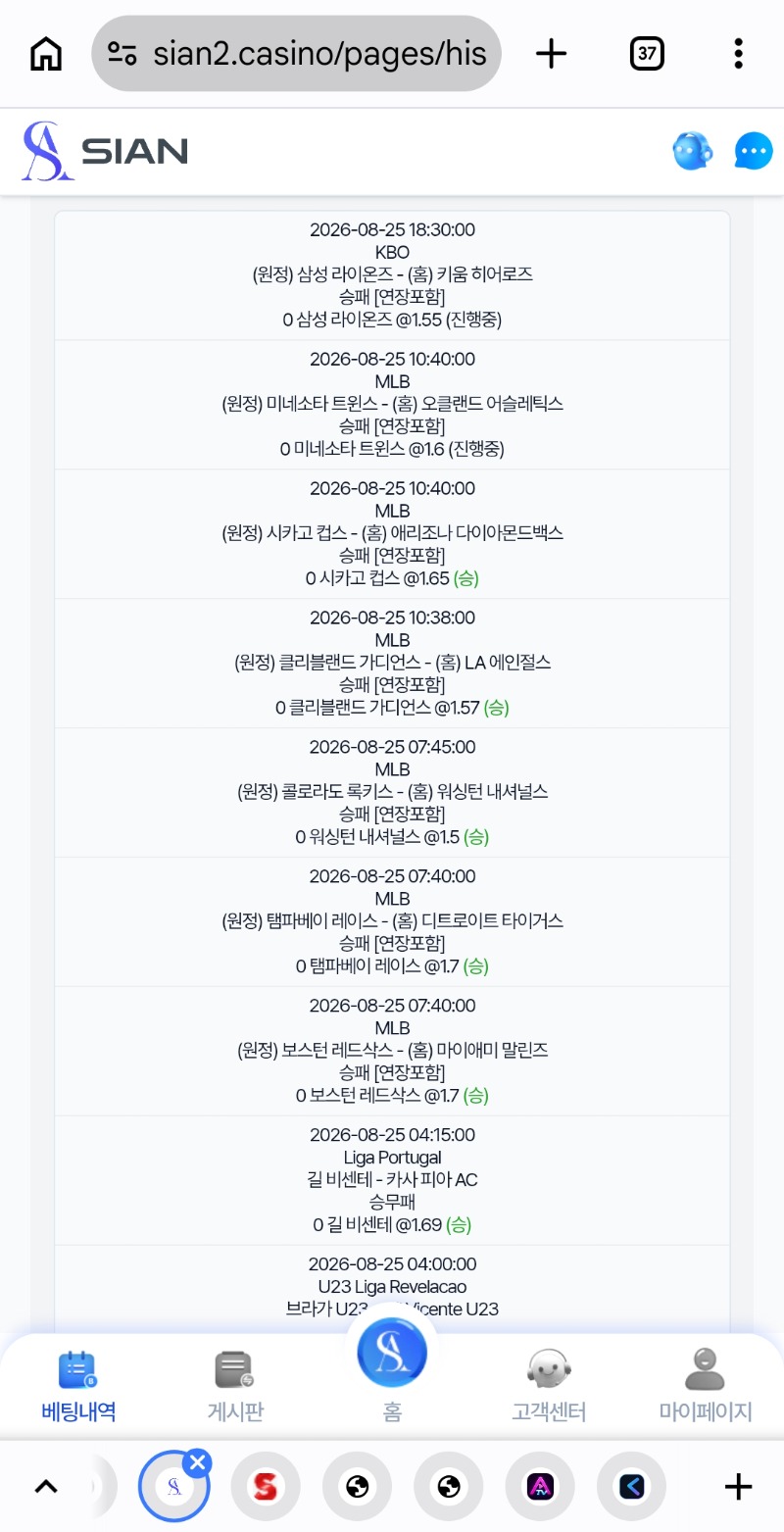Close the current SIAN tab thumbnail
This screenshot has height=1532, width=784.
[198, 1463]
